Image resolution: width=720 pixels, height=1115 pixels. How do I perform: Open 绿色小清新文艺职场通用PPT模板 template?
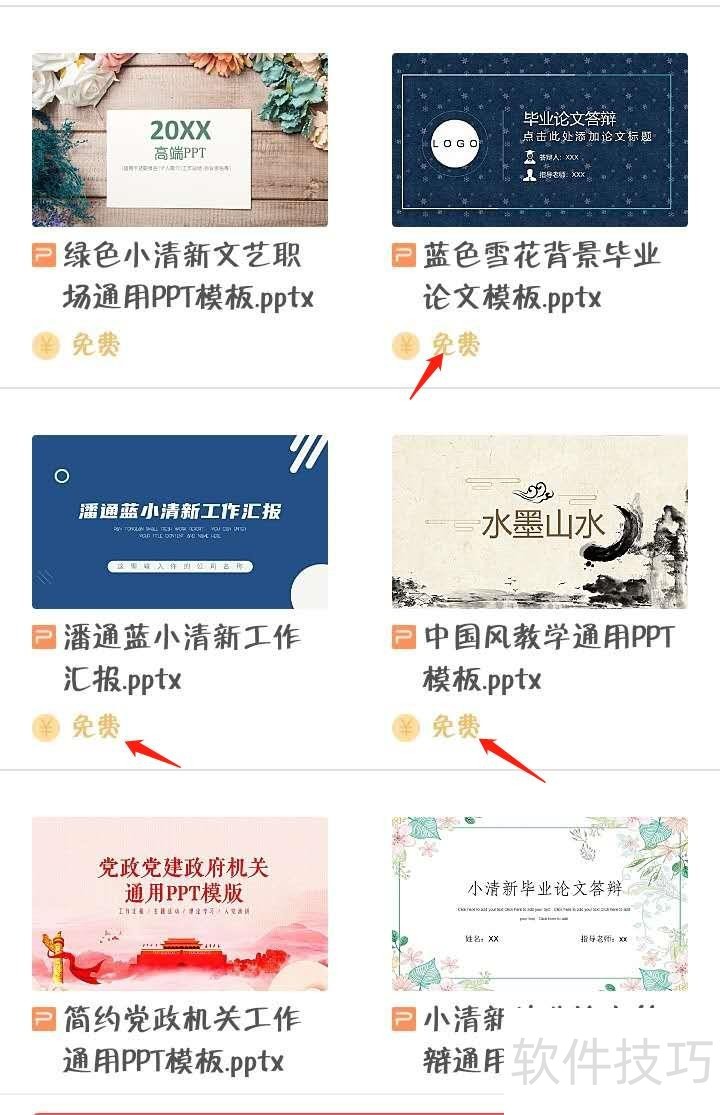click(x=180, y=140)
